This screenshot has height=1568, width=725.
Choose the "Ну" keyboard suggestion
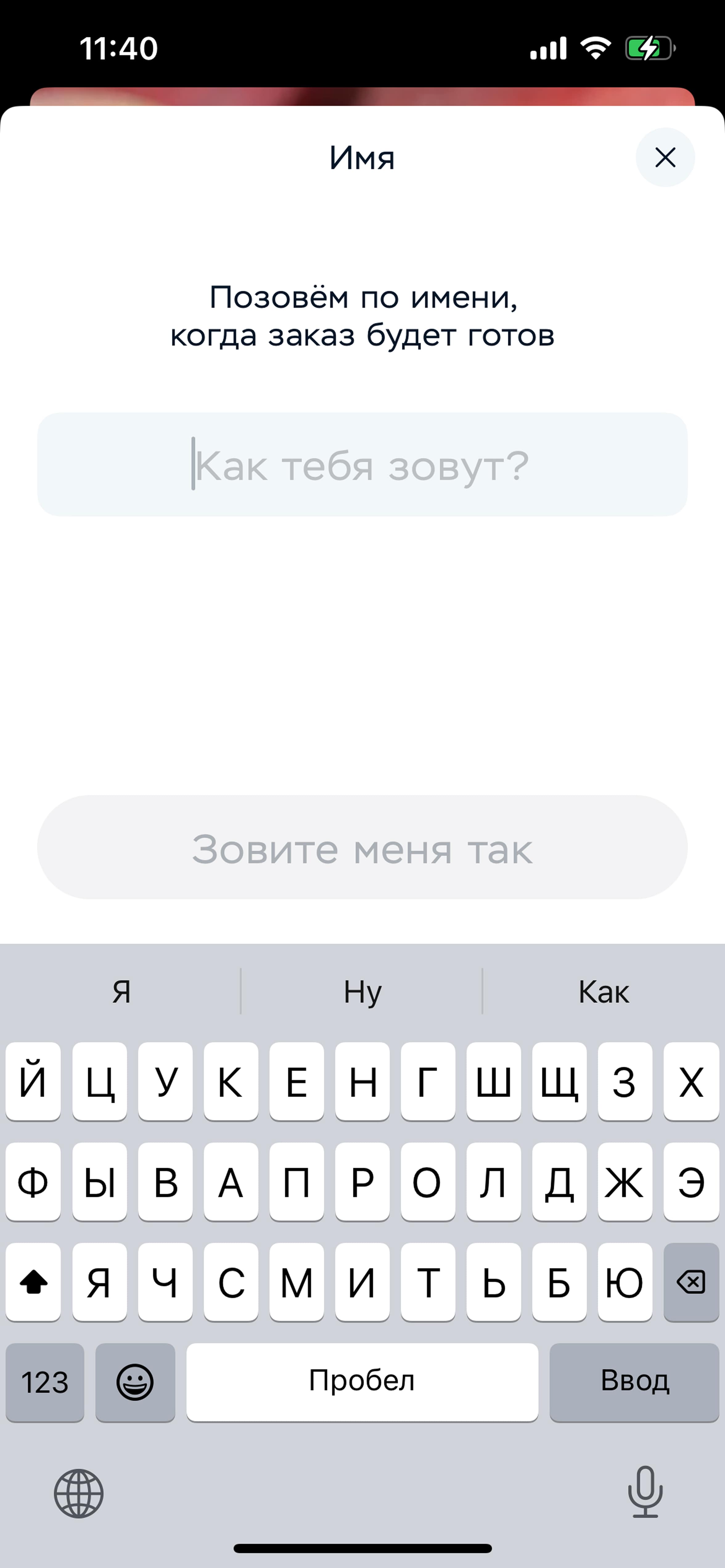[x=362, y=992]
